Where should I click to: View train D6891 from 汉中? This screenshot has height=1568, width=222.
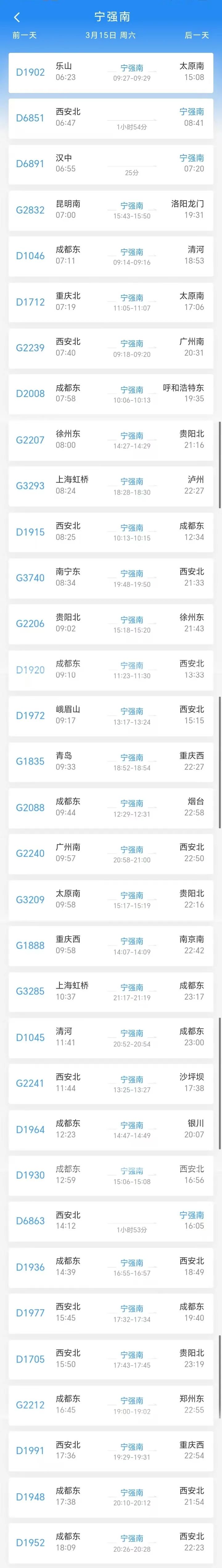(x=111, y=164)
